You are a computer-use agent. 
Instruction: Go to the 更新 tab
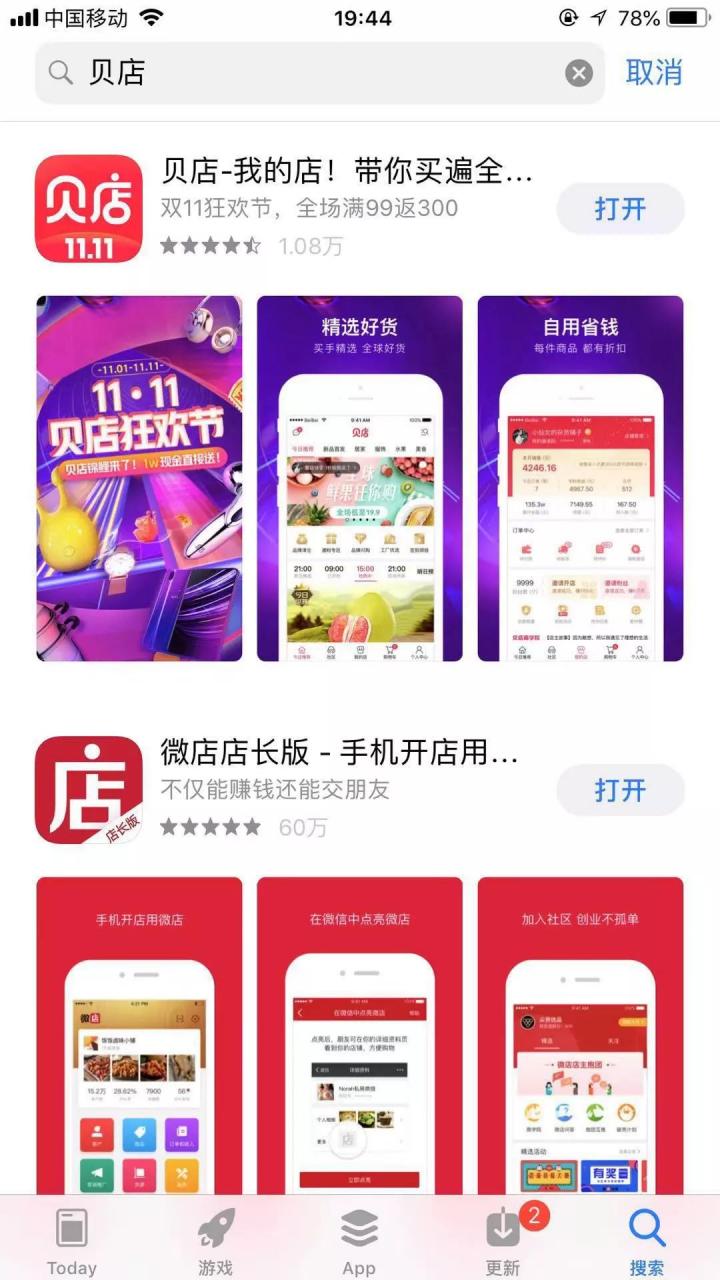pyautogui.click(x=503, y=1240)
